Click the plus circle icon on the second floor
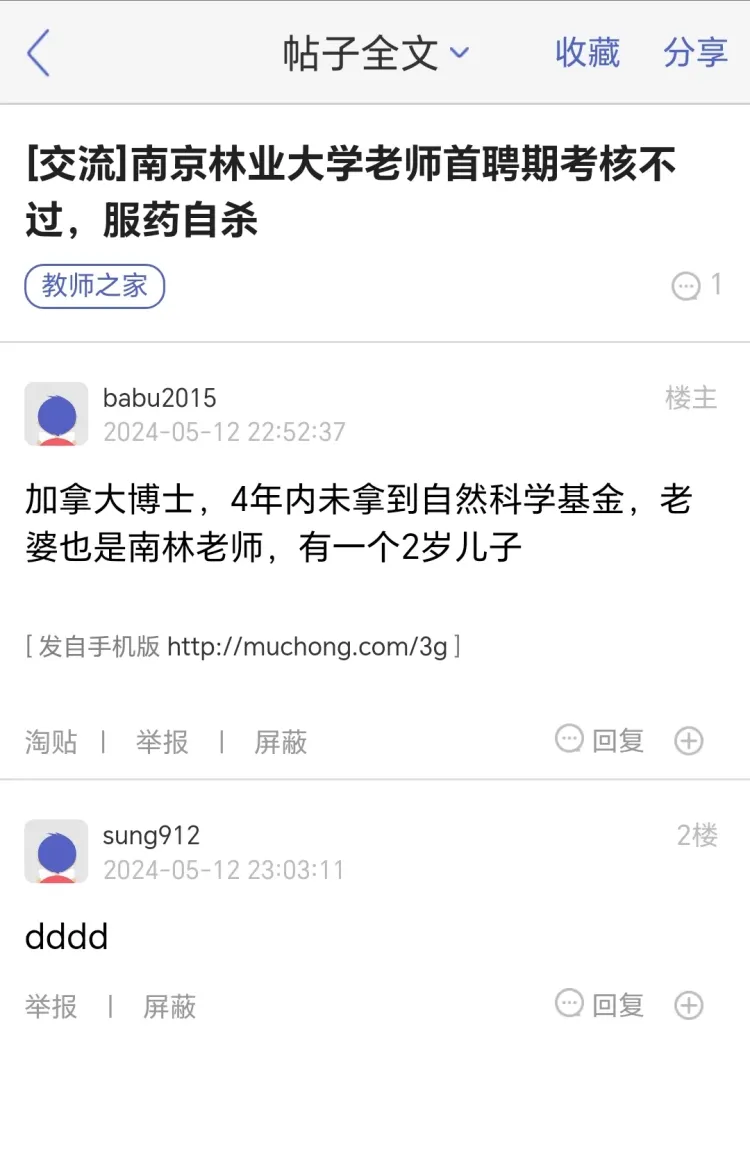The height and width of the screenshot is (1156, 750). pyautogui.click(x=688, y=1006)
